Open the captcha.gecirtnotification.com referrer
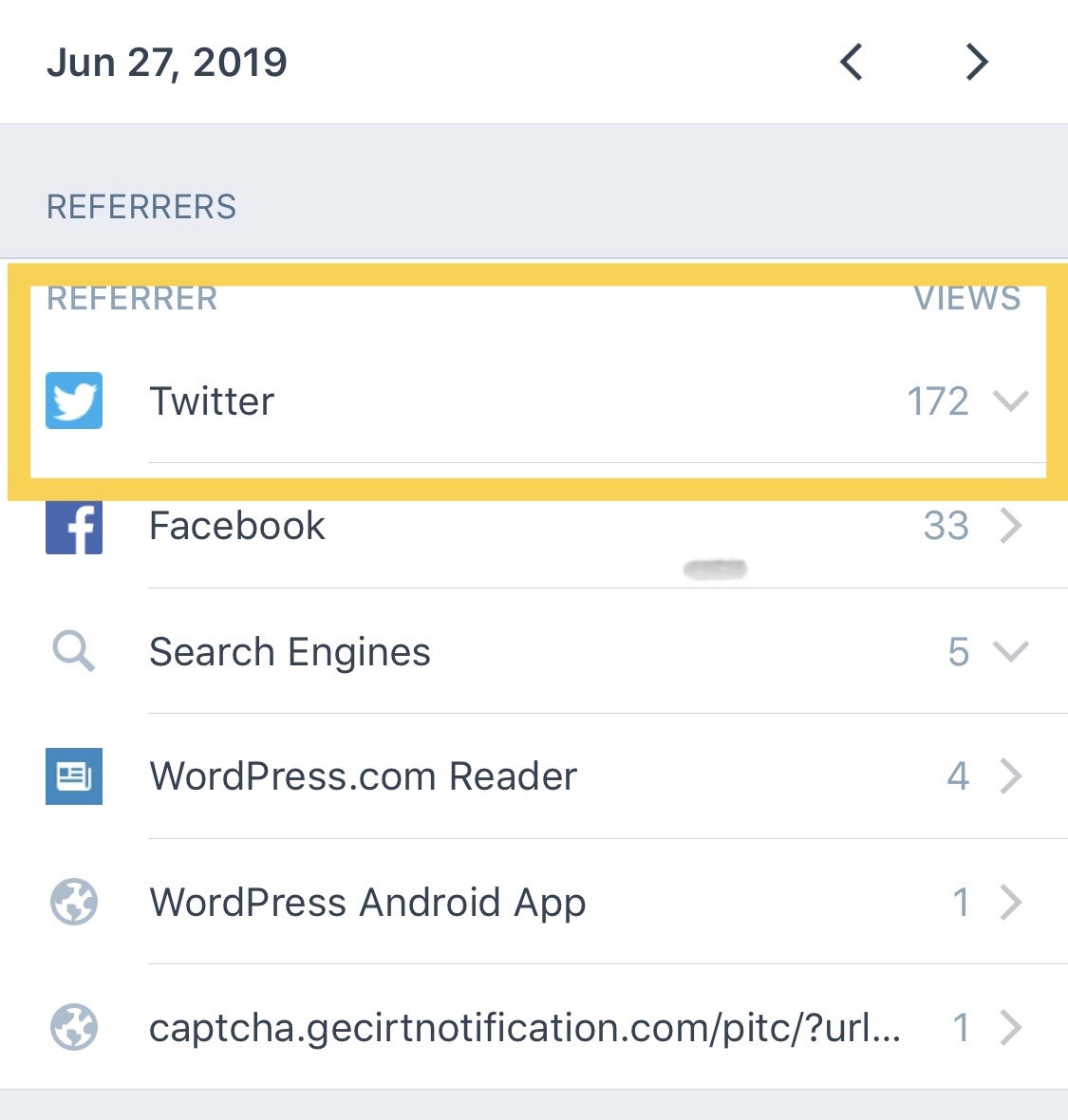Screen dimensions: 1068x1120 [x=1010, y=1027]
